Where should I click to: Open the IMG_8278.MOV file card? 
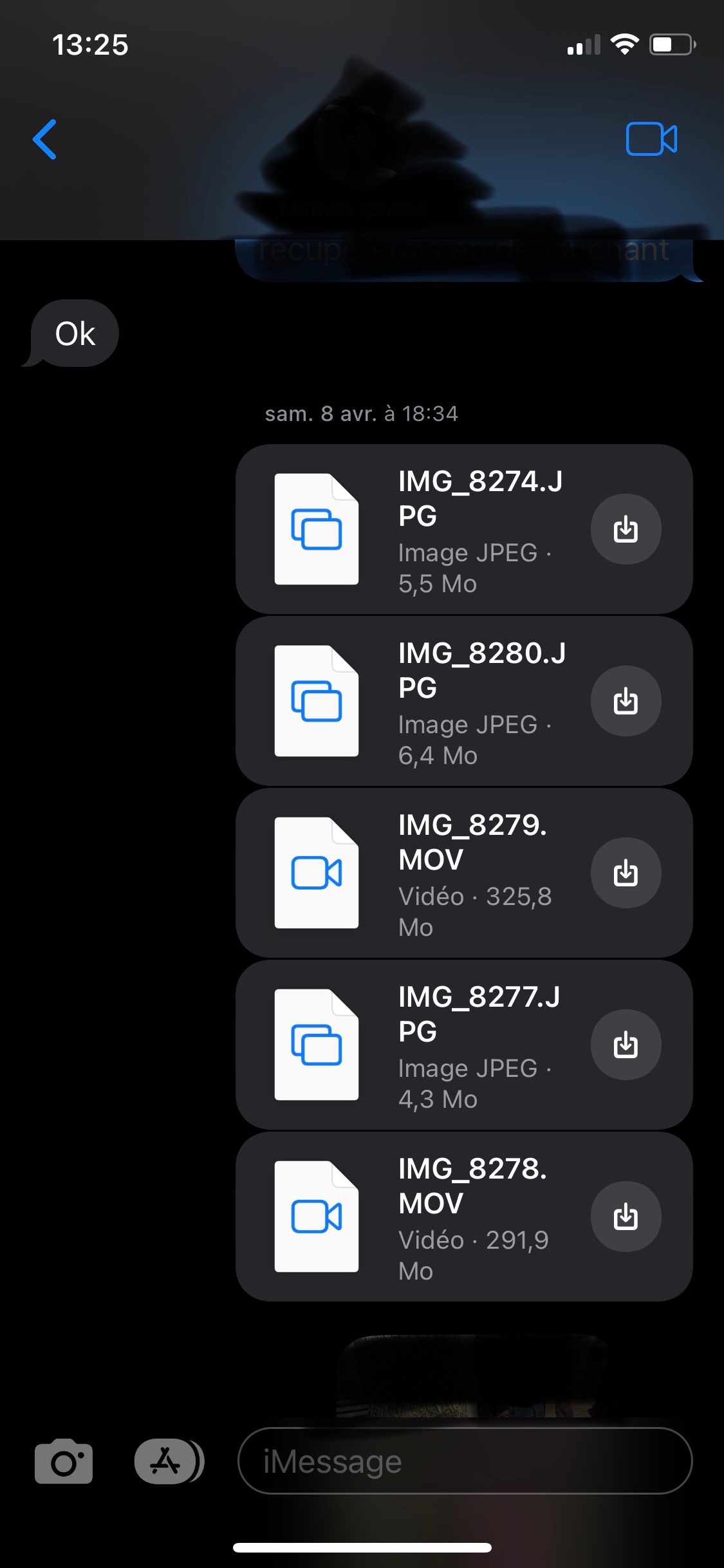pos(464,1217)
